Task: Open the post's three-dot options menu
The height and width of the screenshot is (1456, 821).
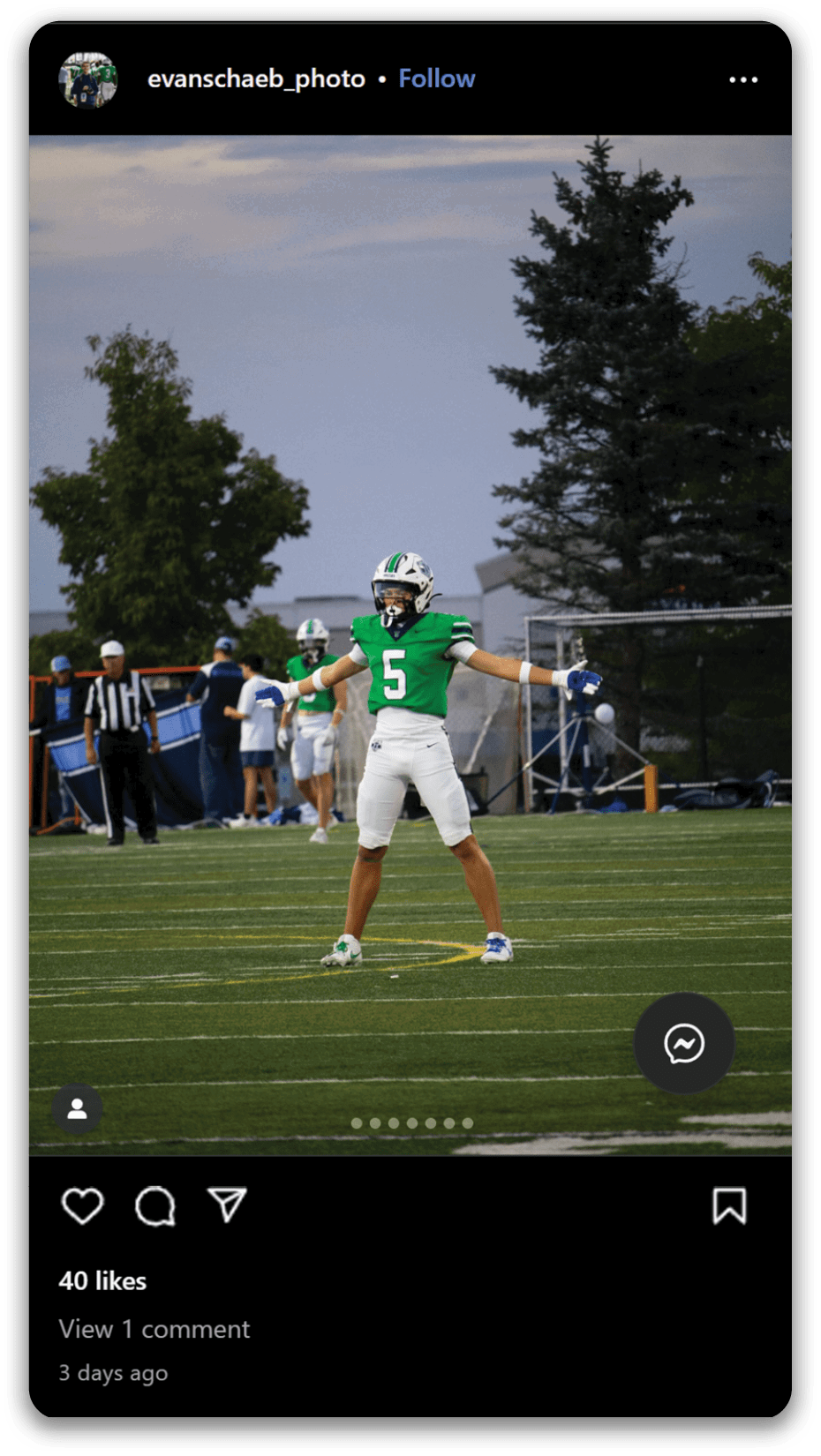Action: click(742, 79)
